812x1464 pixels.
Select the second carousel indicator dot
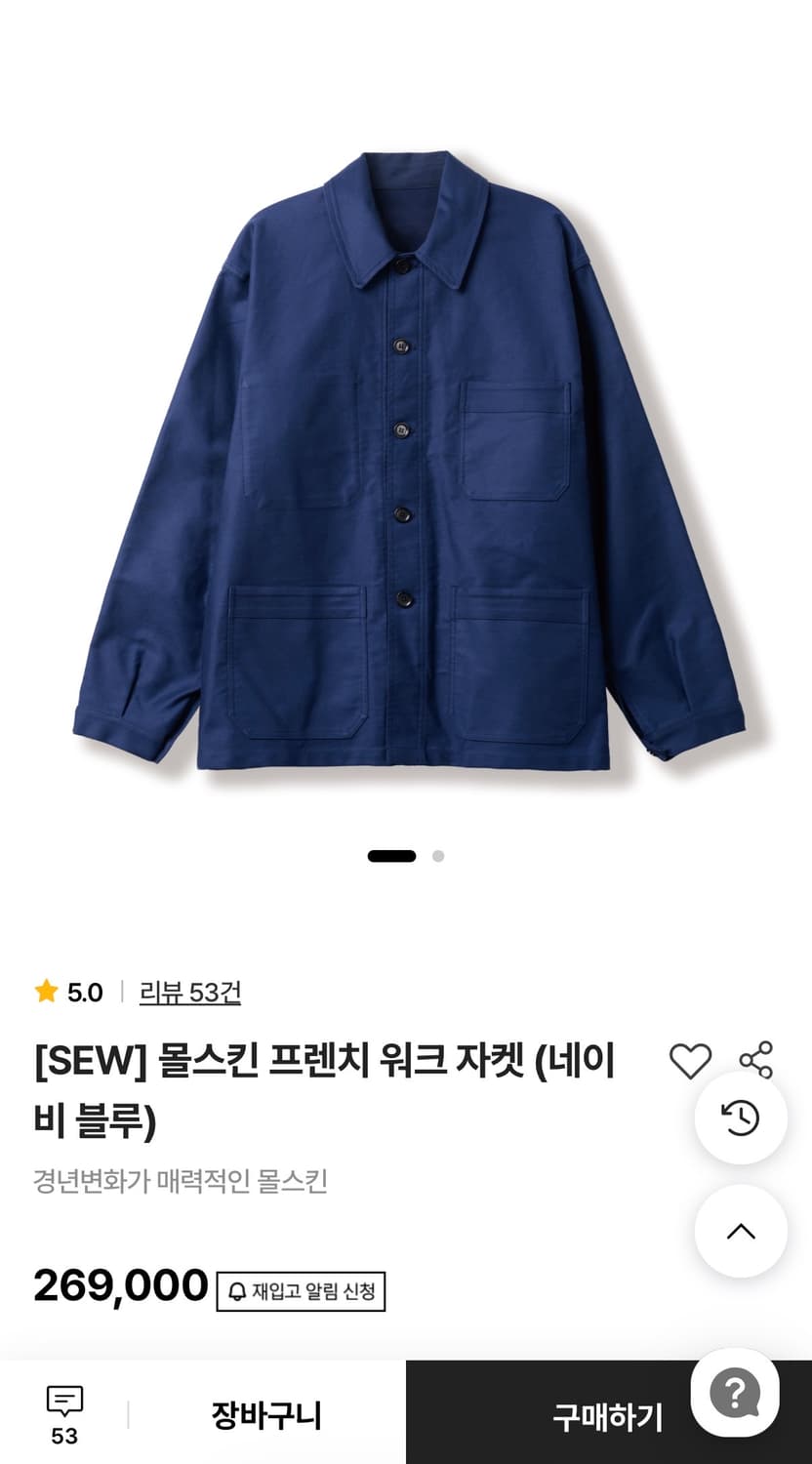pos(438,856)
